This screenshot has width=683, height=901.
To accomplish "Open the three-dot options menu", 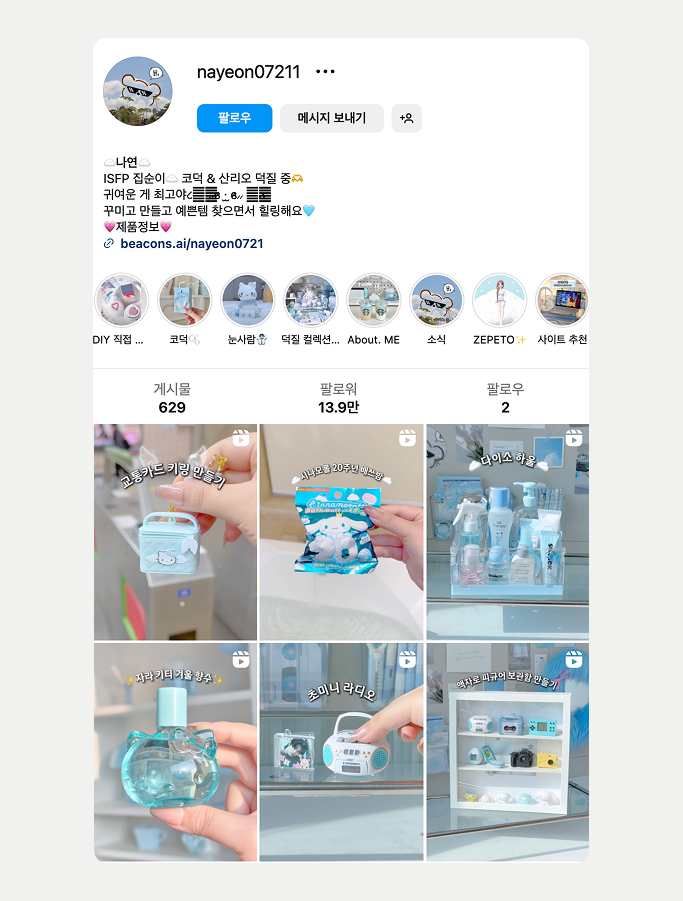I will [x=325, y=72].
